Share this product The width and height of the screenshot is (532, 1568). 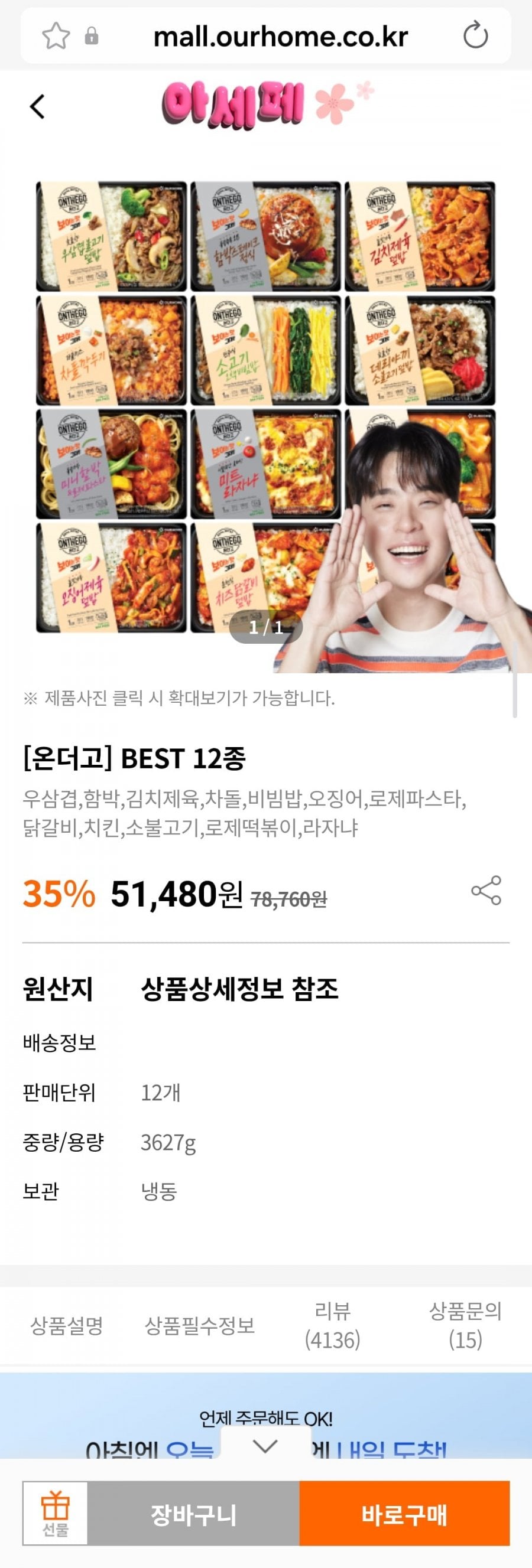pos(486,891)
